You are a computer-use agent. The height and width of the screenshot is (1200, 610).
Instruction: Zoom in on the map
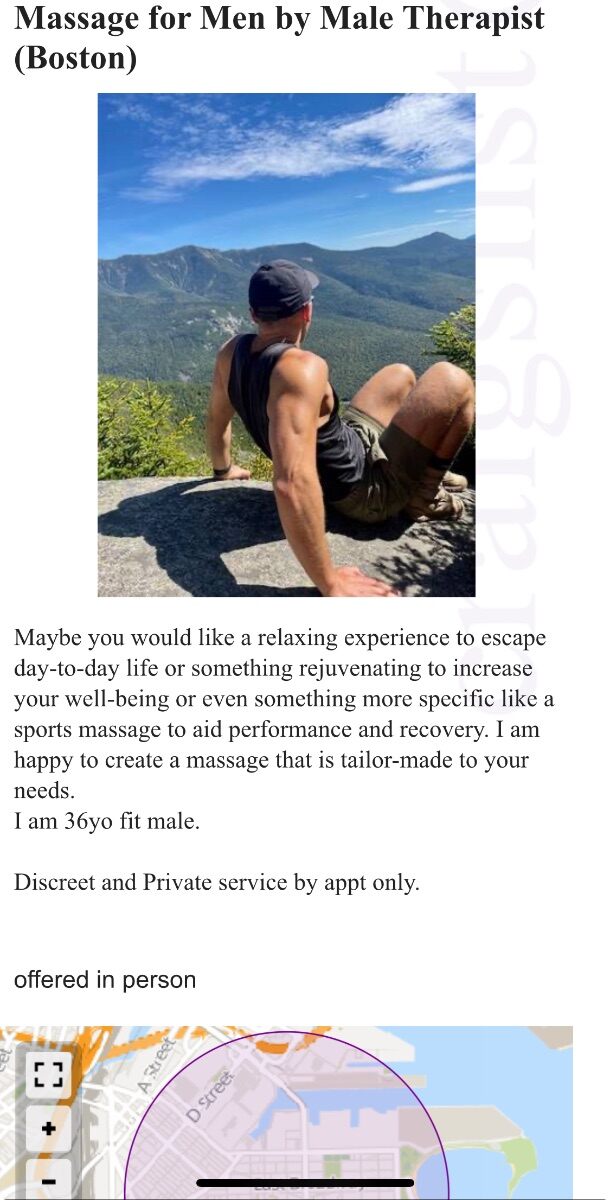tap(47, 1130)
